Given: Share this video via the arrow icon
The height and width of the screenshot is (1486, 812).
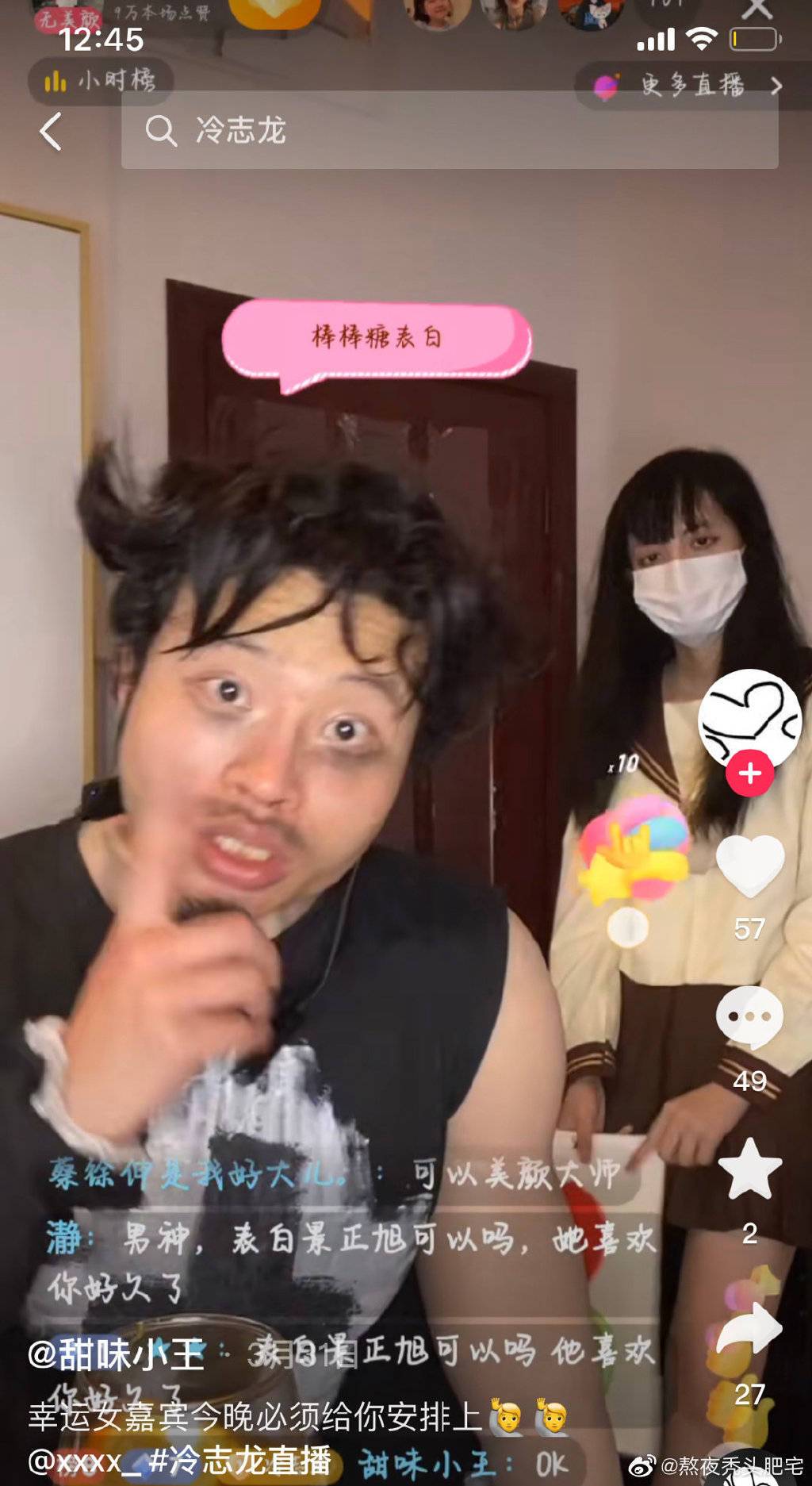Looking at the screenshot, I should coord(749,1329).
